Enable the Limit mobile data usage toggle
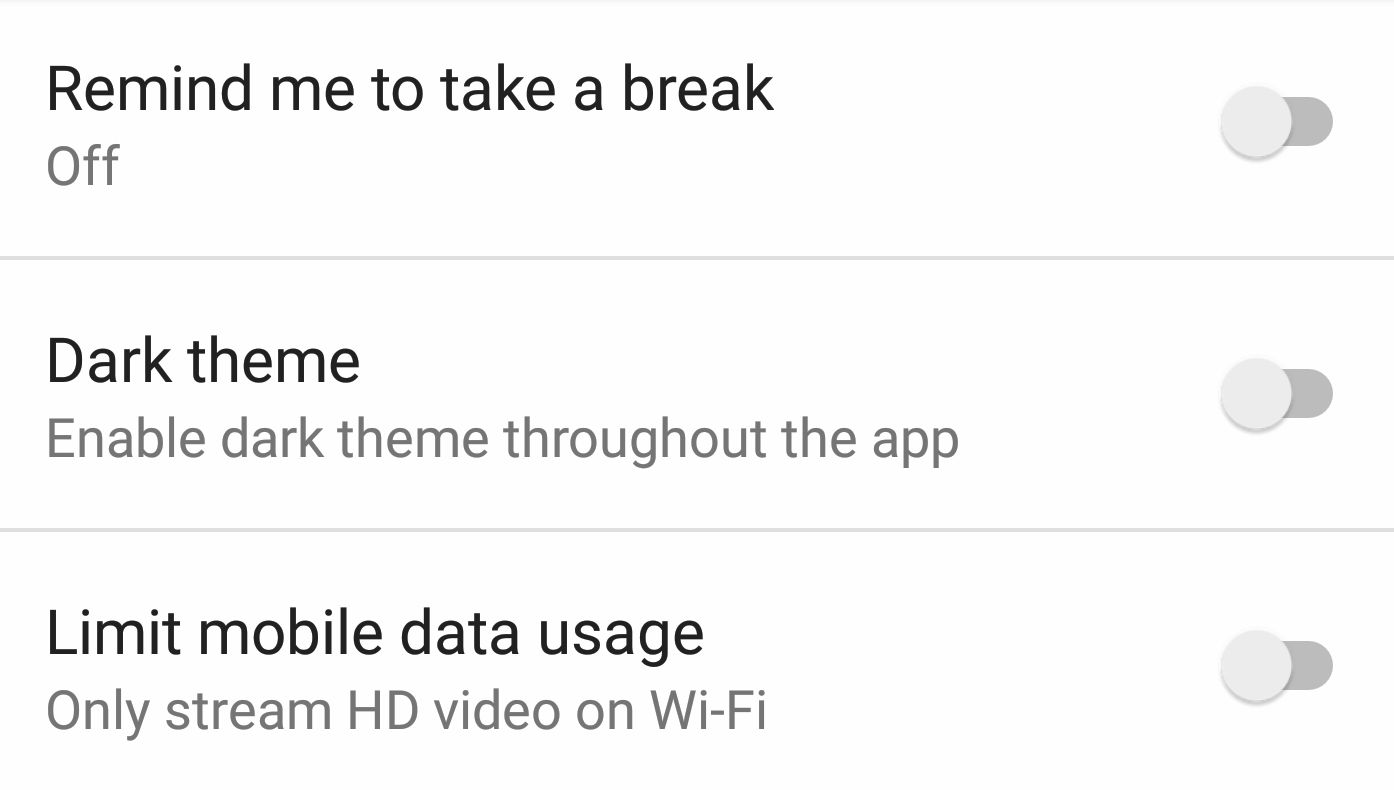Screen dimensions: 1394x790 coord(1277,666)
